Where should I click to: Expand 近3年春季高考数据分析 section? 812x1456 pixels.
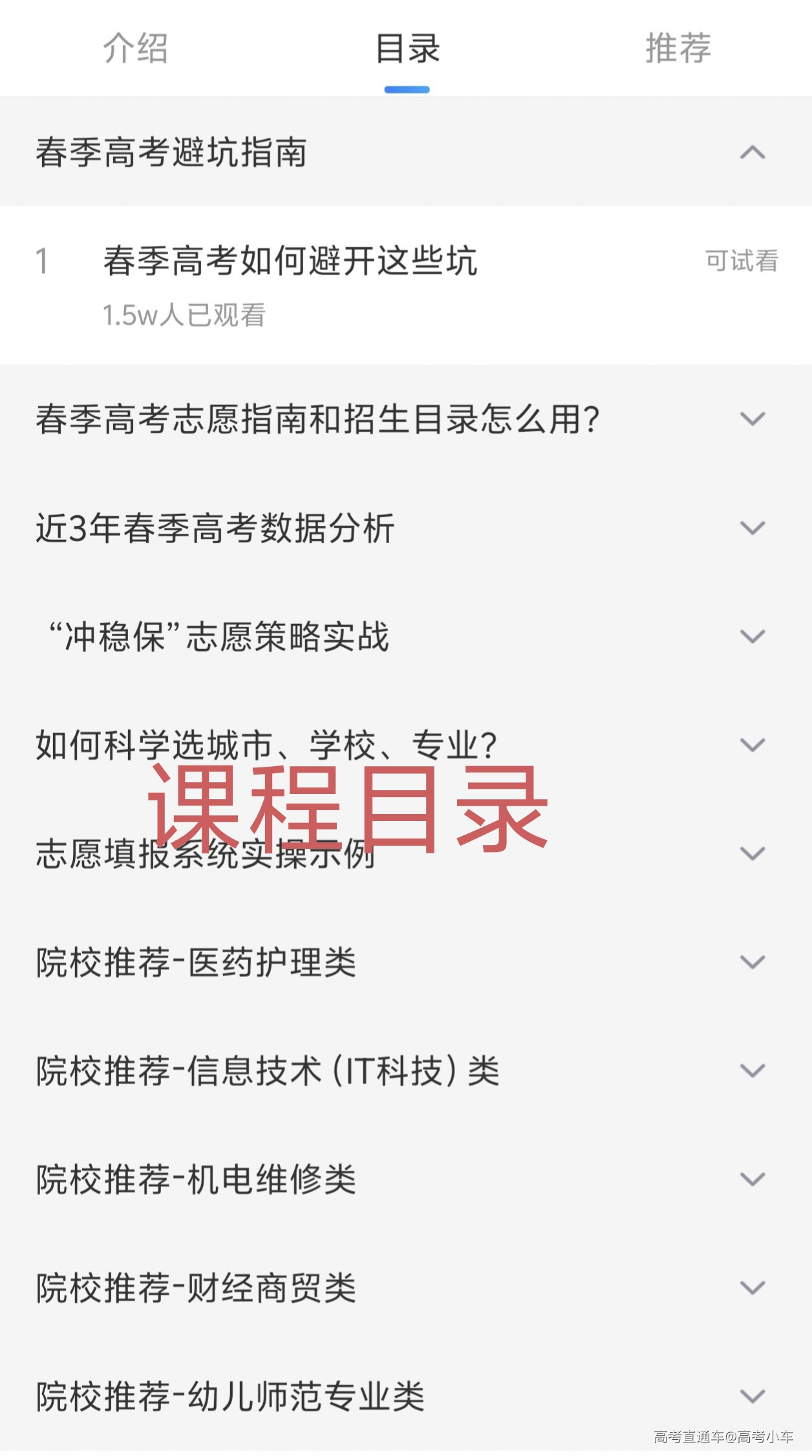point(752,528)
